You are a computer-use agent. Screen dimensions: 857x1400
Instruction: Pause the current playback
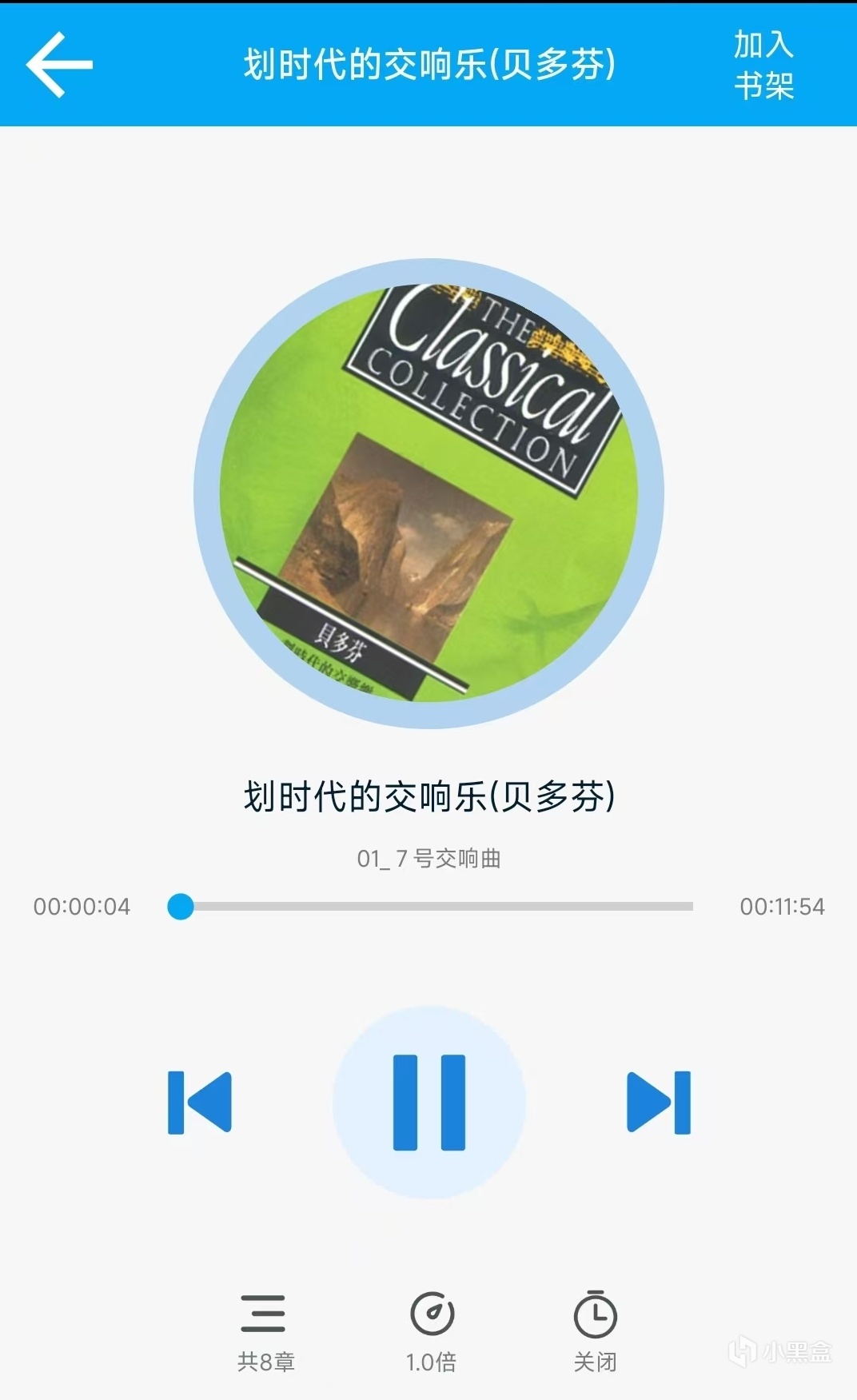point(429,1102)
